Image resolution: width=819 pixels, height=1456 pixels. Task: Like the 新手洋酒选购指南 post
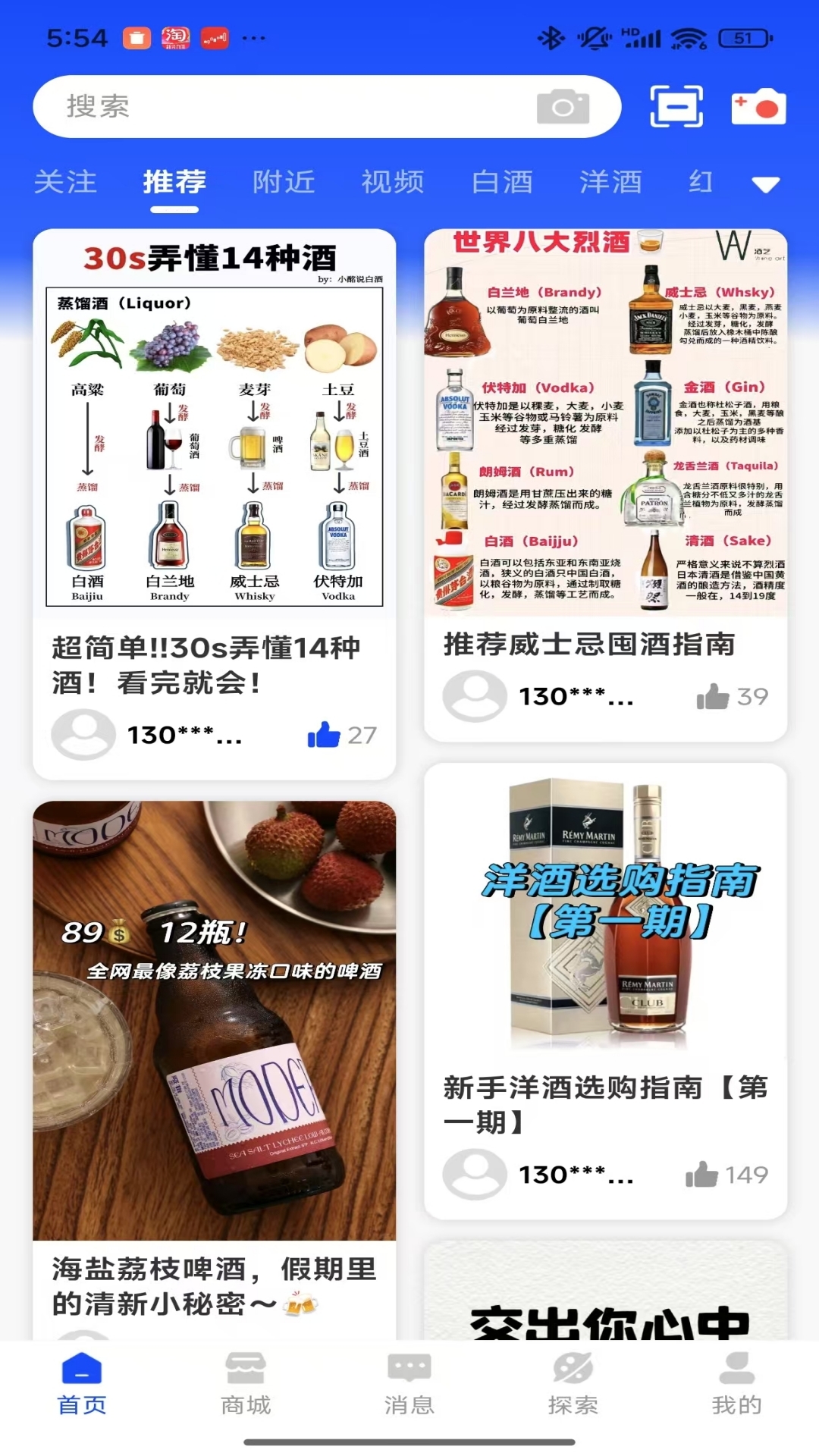[x=701, y=1174]
